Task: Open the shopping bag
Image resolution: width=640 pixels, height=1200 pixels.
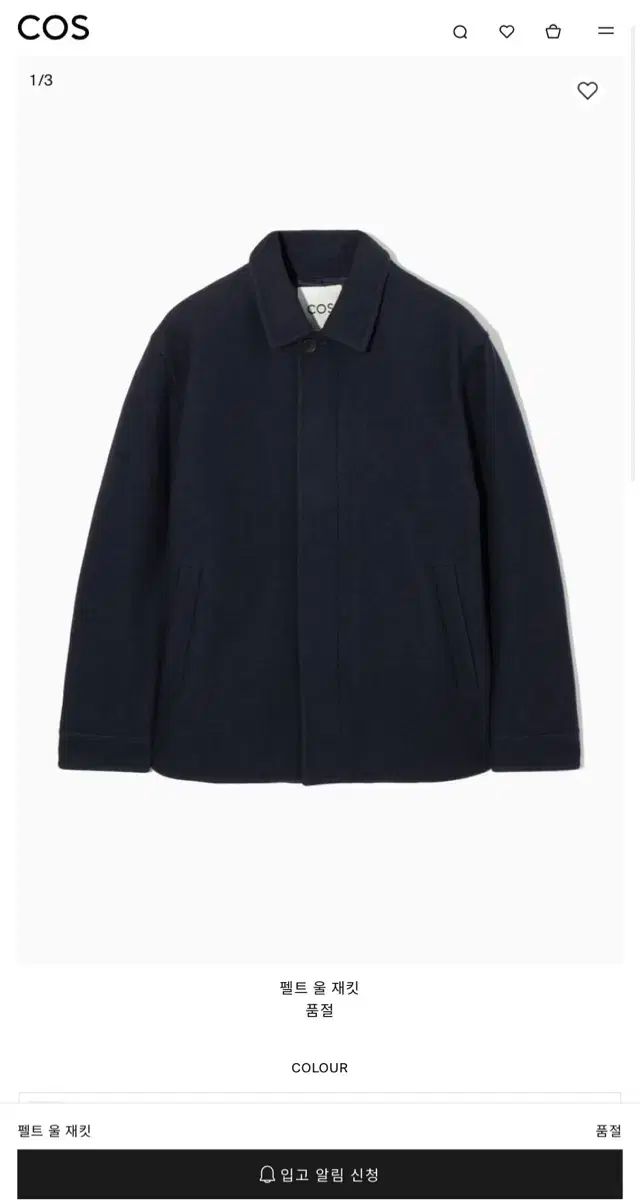Action: [553, 32]
